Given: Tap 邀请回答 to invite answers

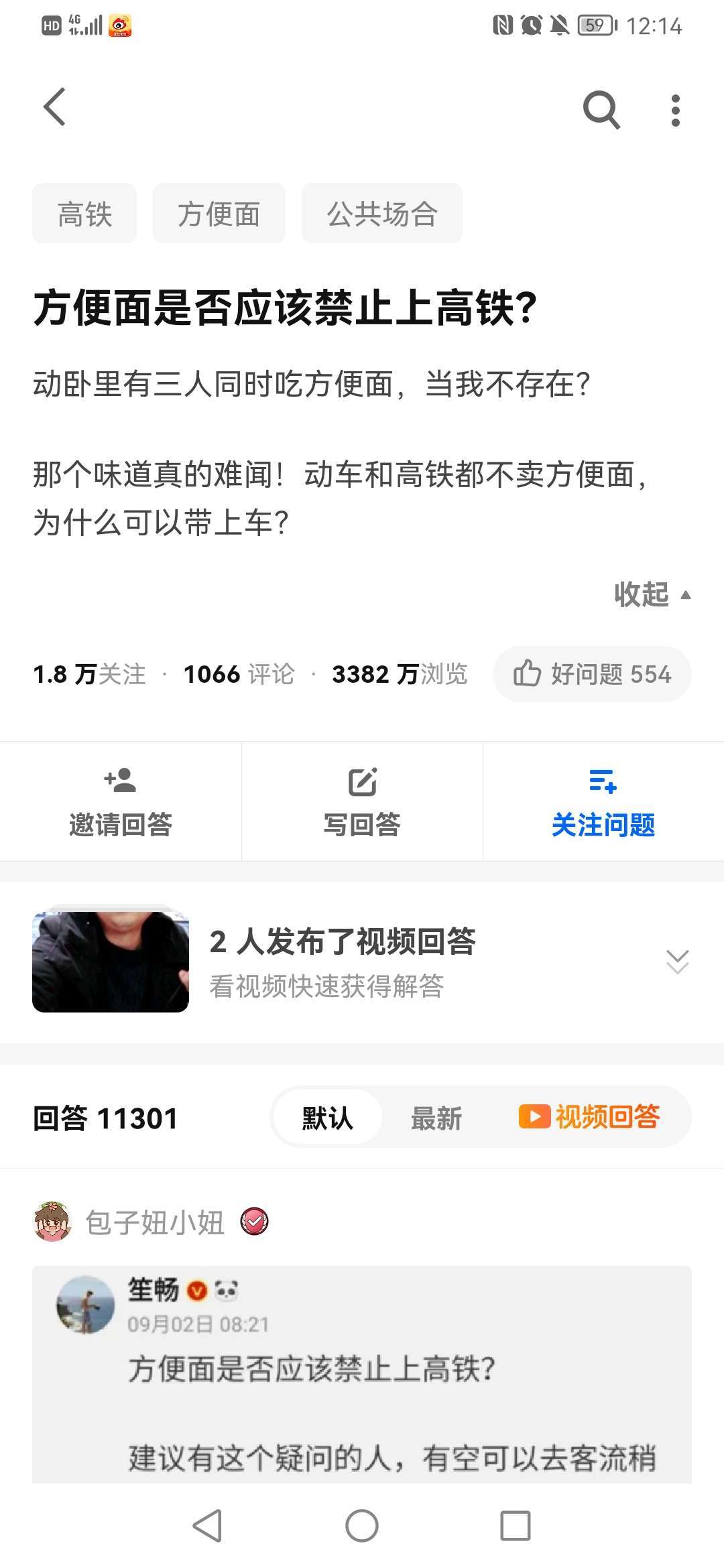Looking at the screenshot, I should coord(121,802).
